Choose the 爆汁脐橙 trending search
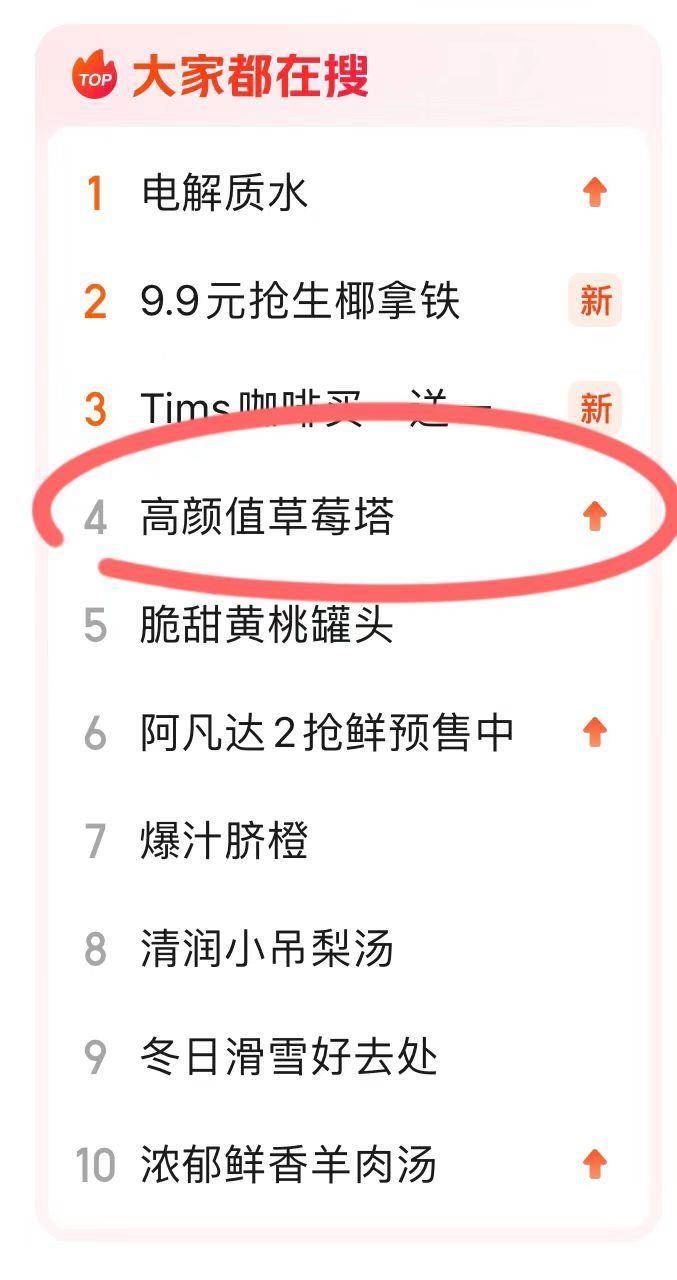677x1280 pixels. pyautogui.click(x=225, y=841)
